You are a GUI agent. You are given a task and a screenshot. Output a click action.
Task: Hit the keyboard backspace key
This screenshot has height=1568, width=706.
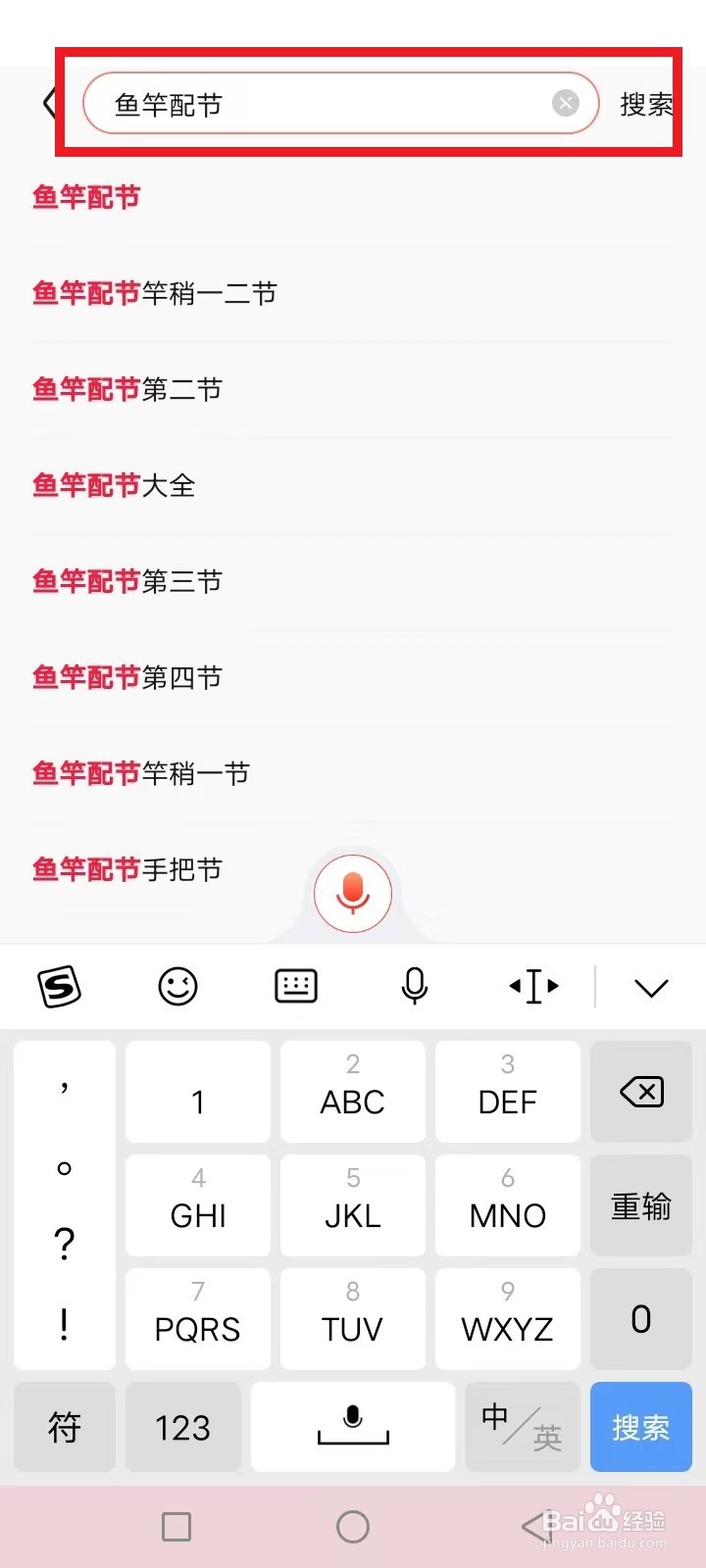(x=641, y=1092)
